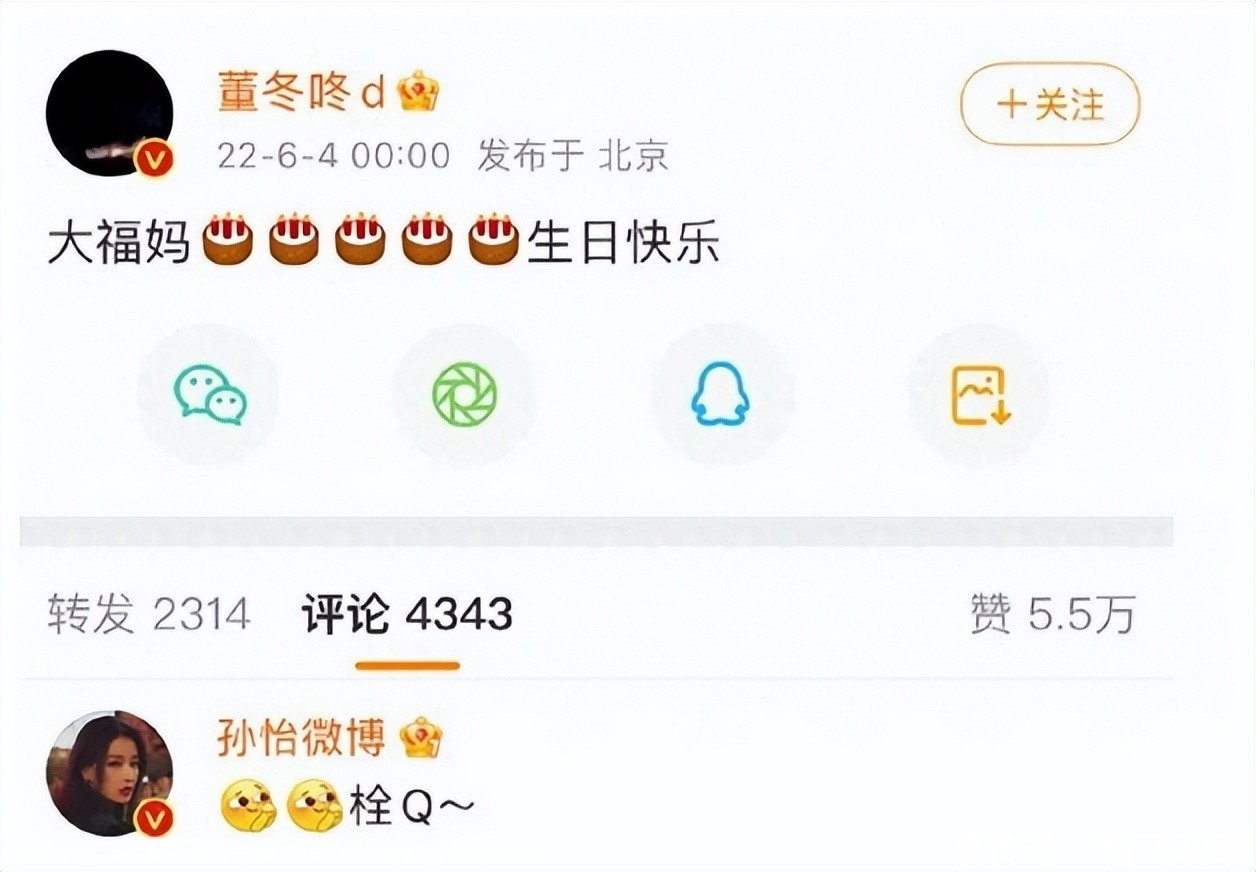Open the 董冬咚d username link
Viewport: 1256px width, 872px height.
301,94
